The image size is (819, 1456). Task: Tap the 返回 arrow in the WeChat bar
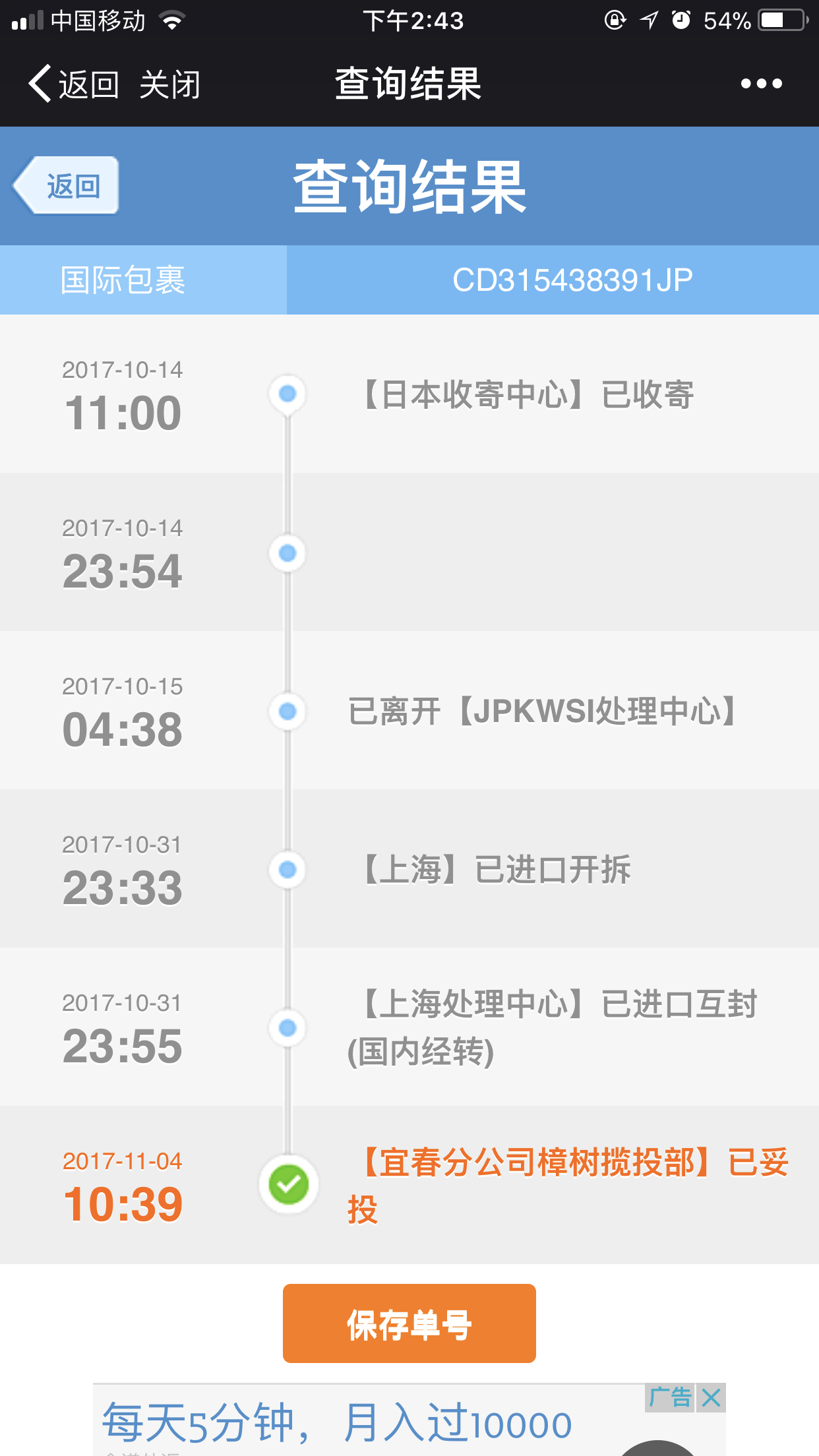(73, 84)
